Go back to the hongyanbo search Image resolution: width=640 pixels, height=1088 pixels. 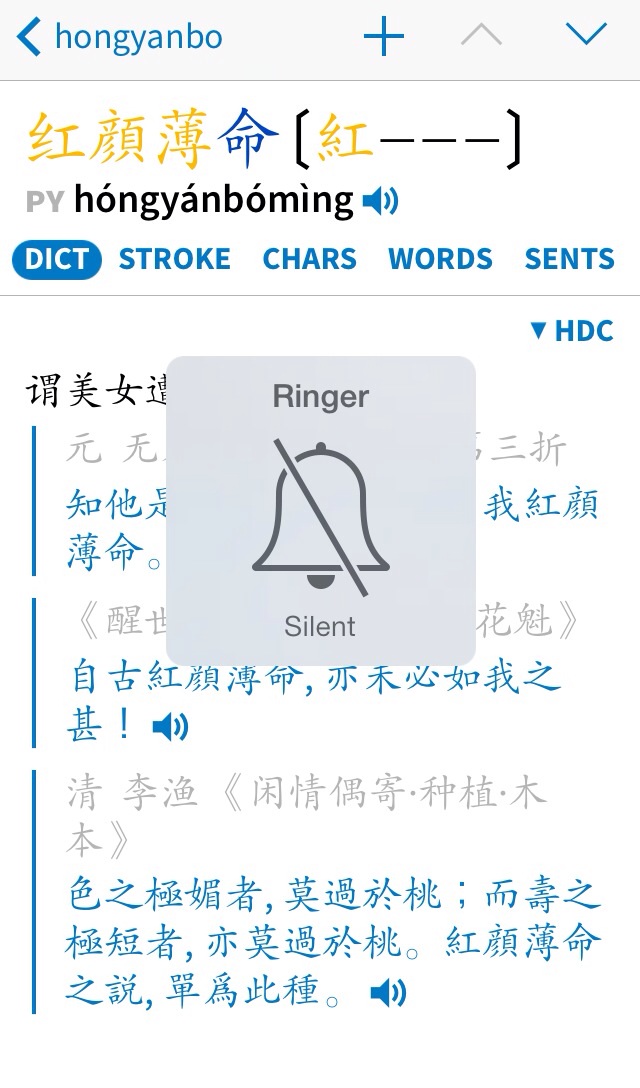coord(119,37)
